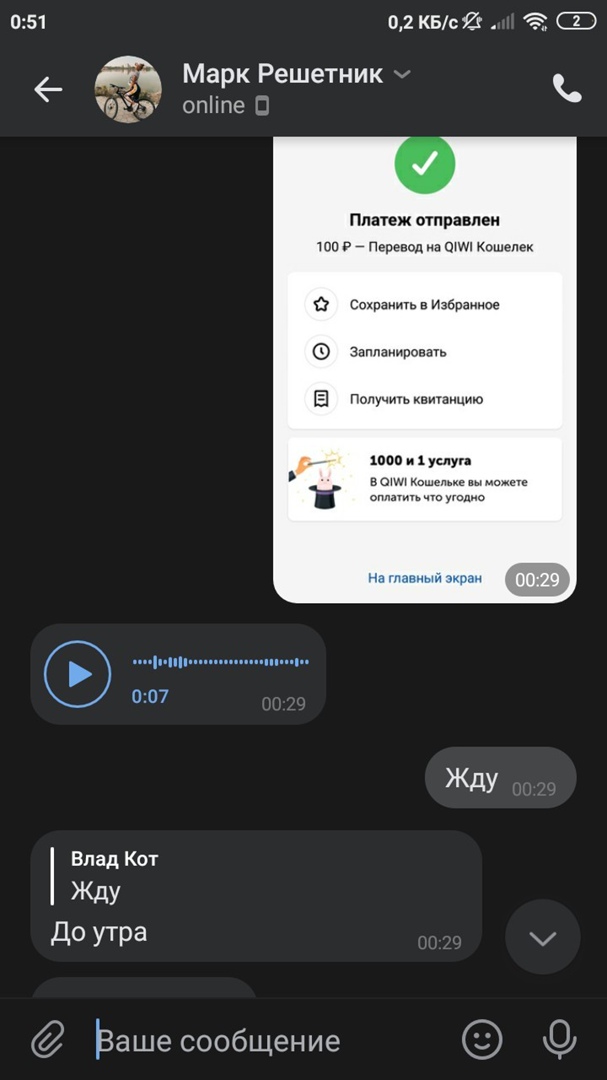Attach a file to the message

point(47,1040)
